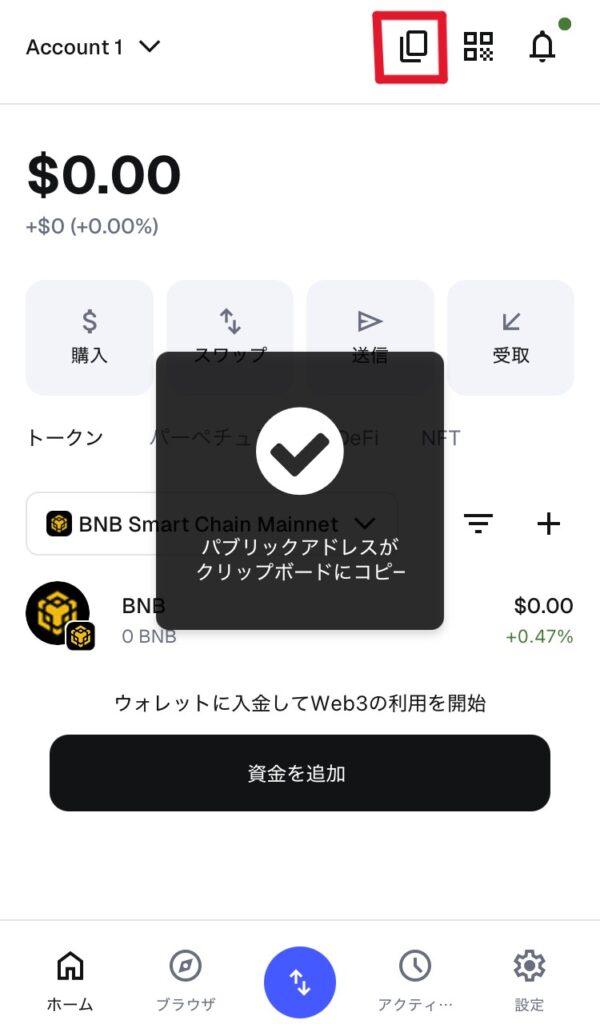This screenshot has height=1024, width=600.
Task: Switch to the NFT tab
Action: point(440,438)
